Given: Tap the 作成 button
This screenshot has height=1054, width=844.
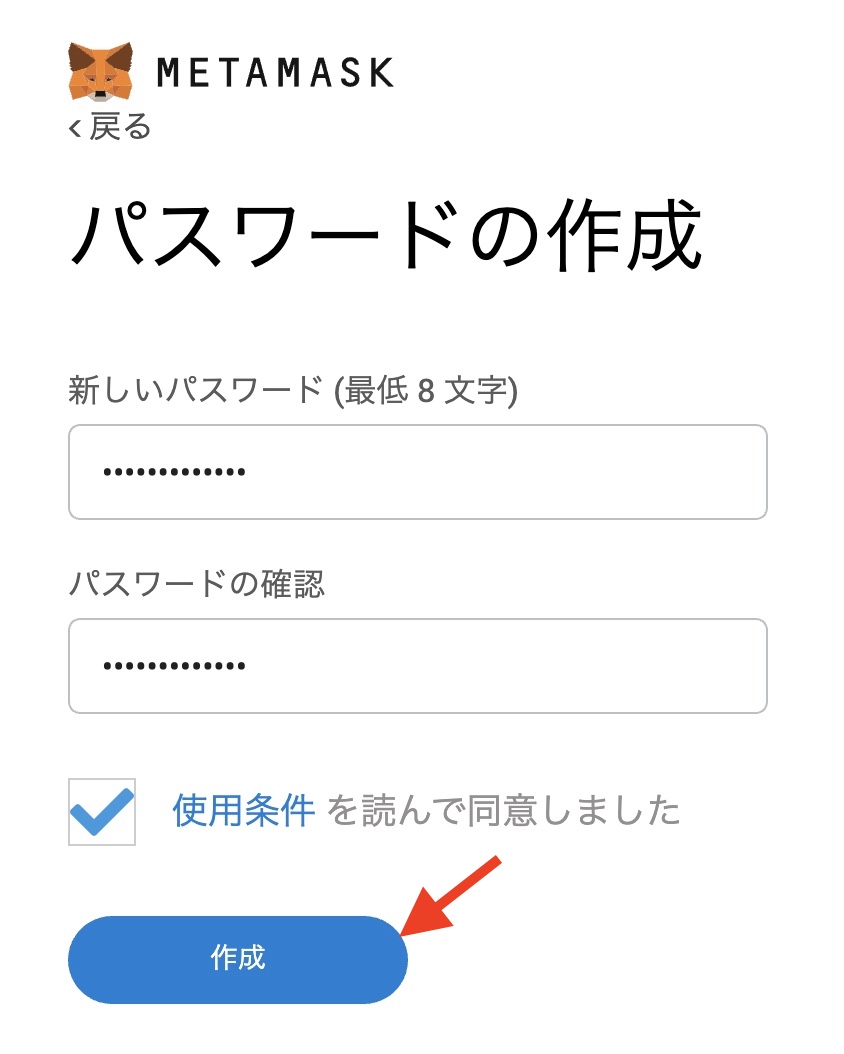Looking at the screenshot, I should point(238,958).
